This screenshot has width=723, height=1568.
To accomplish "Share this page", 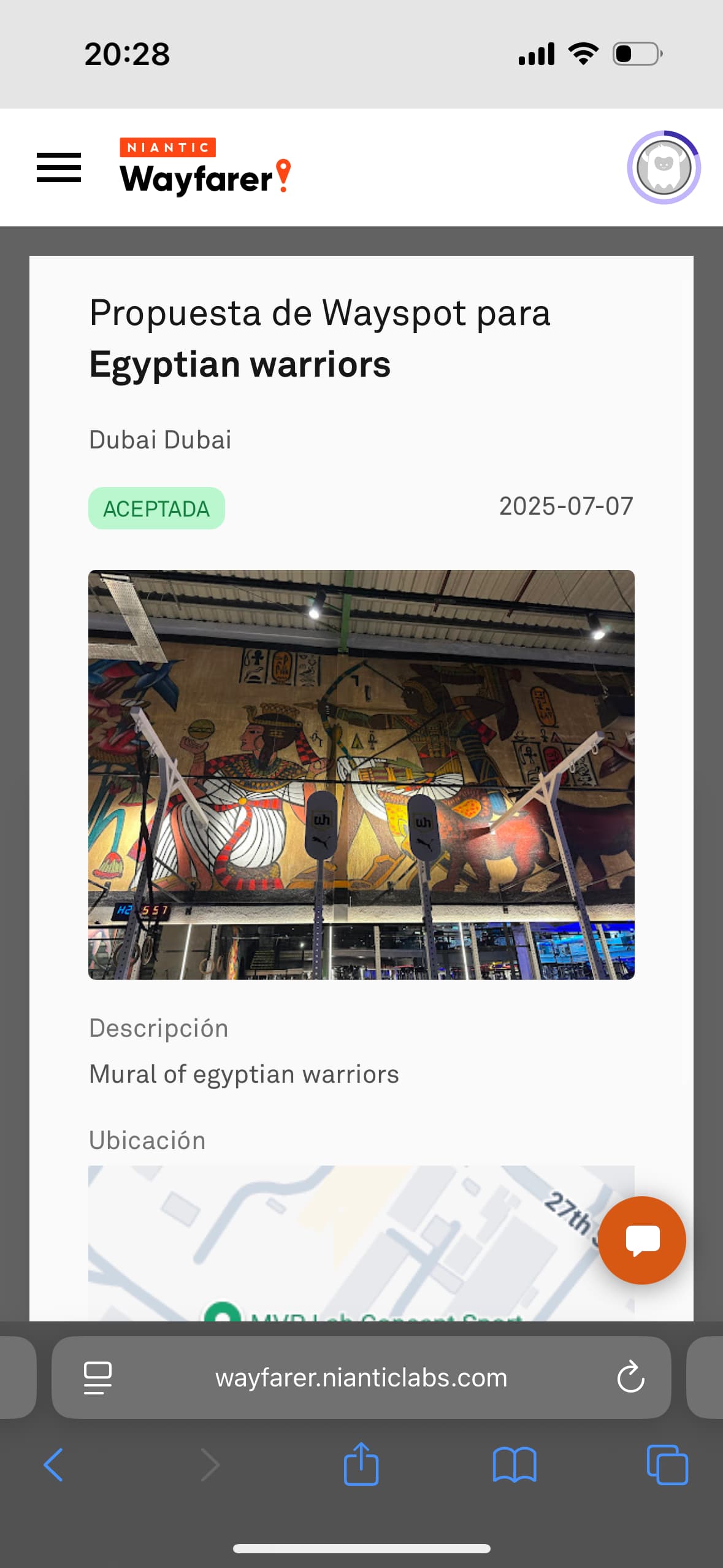I will pos(361,1464).
